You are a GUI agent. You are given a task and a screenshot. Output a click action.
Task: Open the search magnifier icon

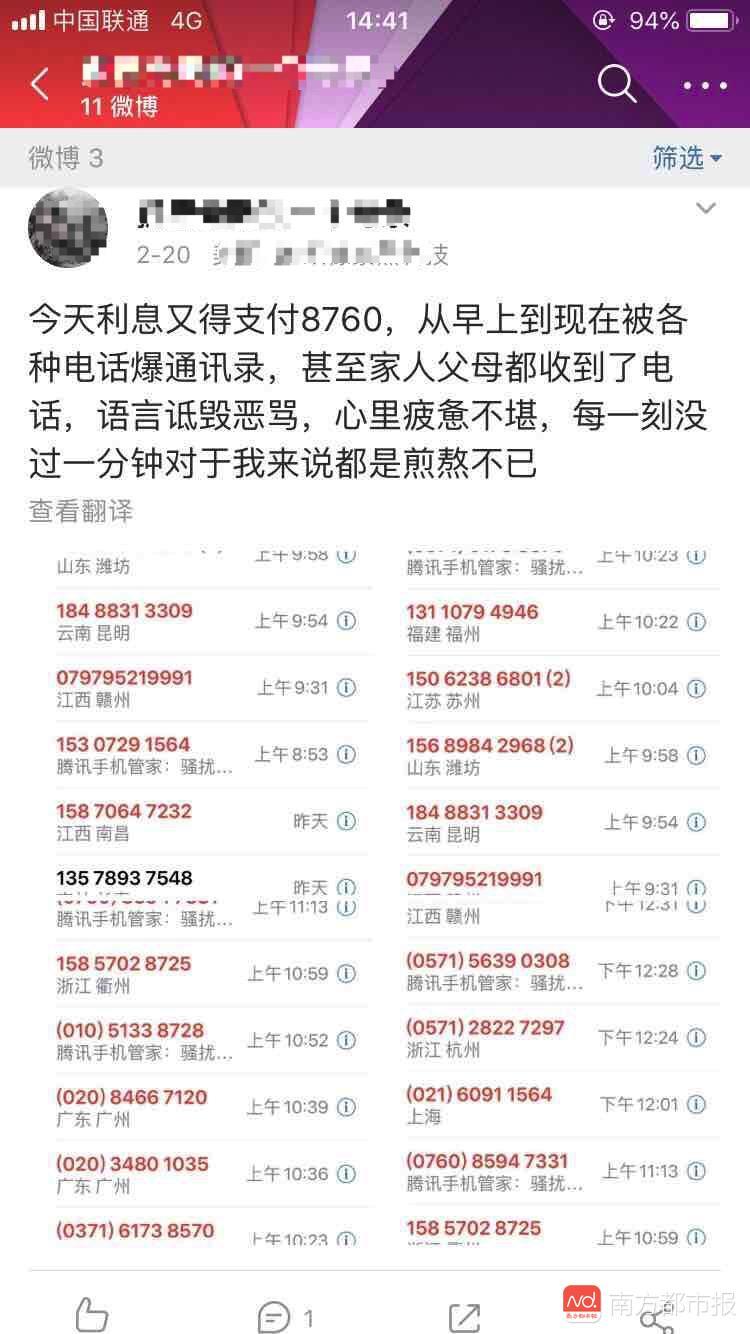click(x=617, y=84)
